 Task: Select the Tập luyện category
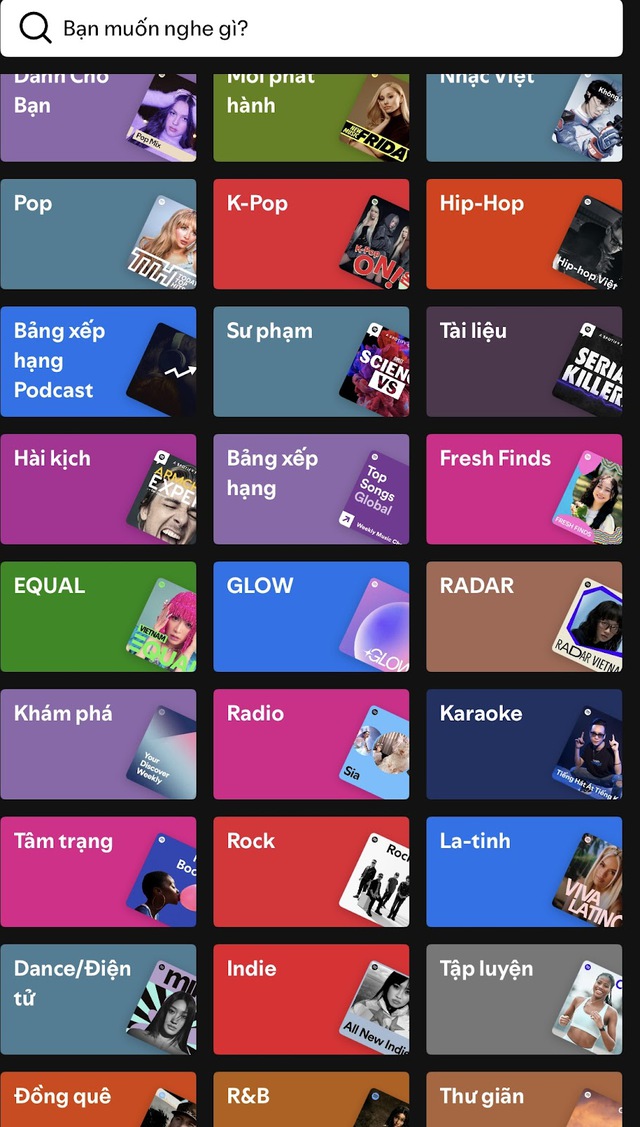[524, 999]
